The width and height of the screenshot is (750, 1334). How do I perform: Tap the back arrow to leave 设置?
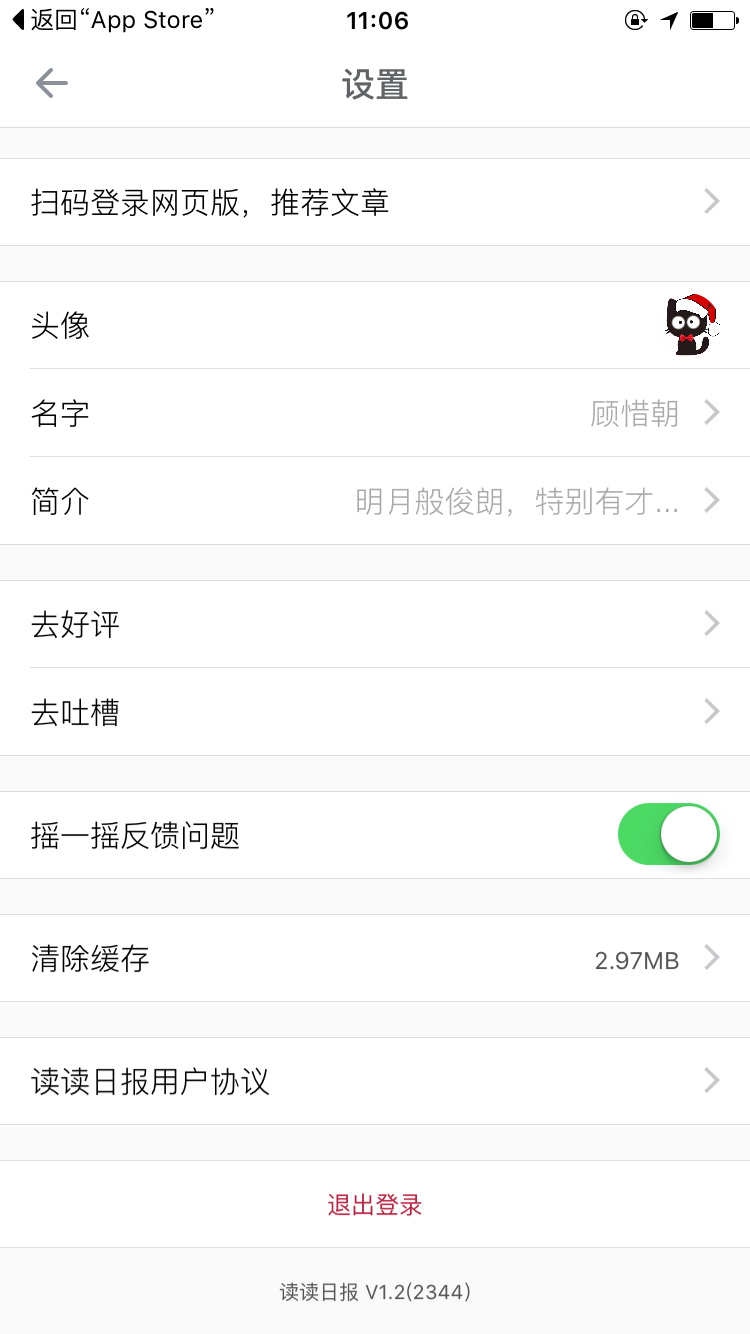[50, 83]
